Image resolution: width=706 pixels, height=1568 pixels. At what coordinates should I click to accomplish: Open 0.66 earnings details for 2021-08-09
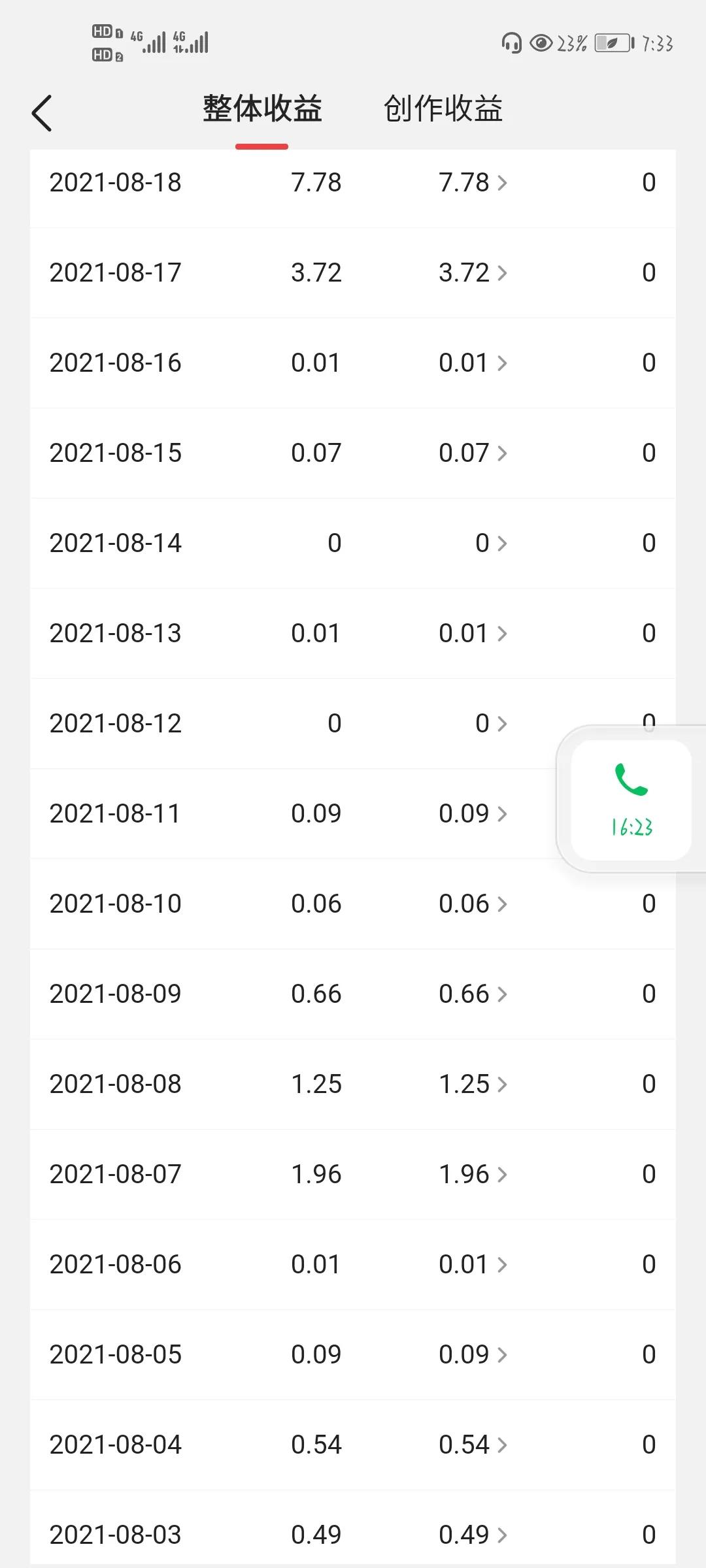[x=473, y=994]
